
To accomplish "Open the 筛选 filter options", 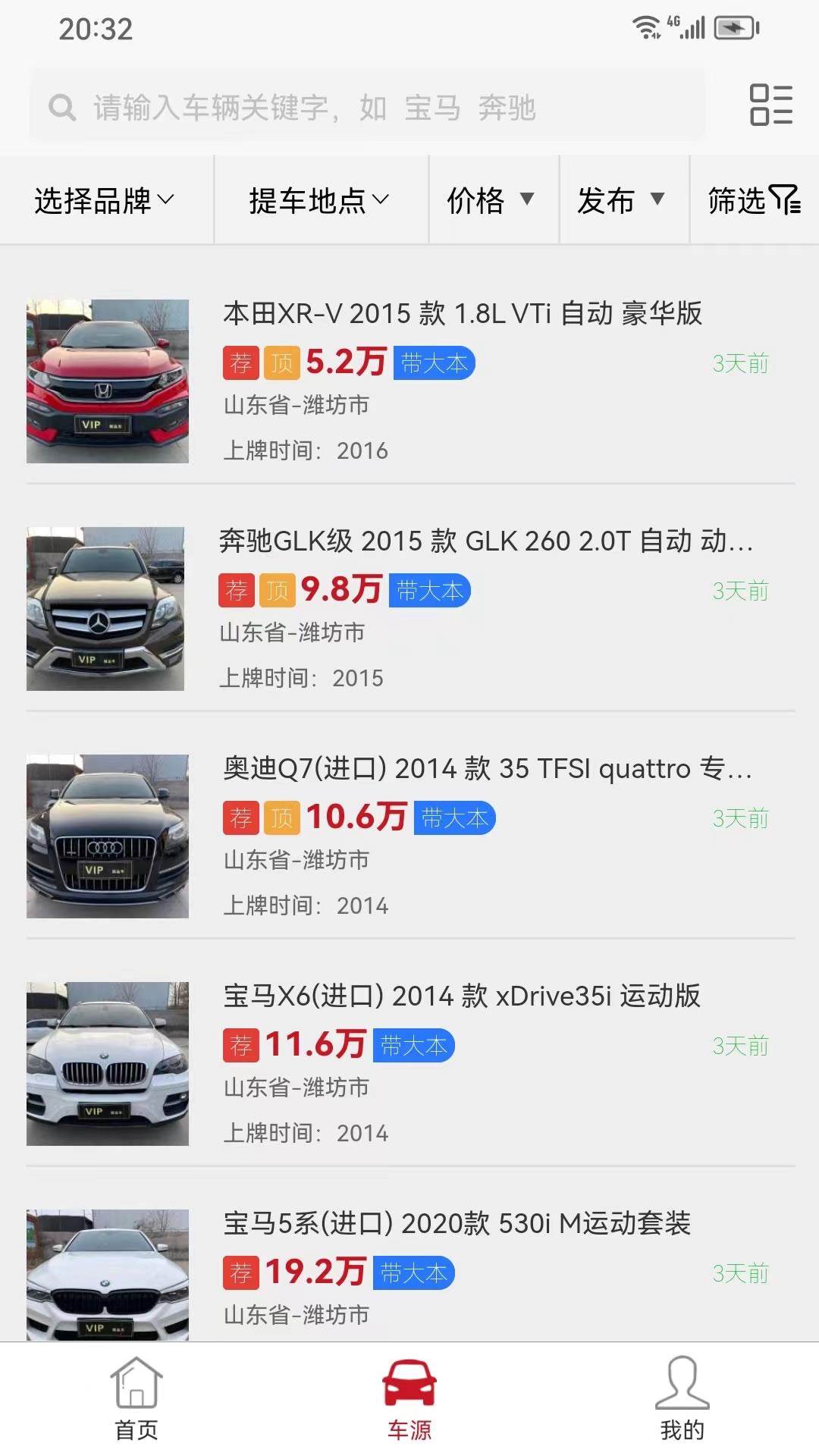I will [755, 200].
